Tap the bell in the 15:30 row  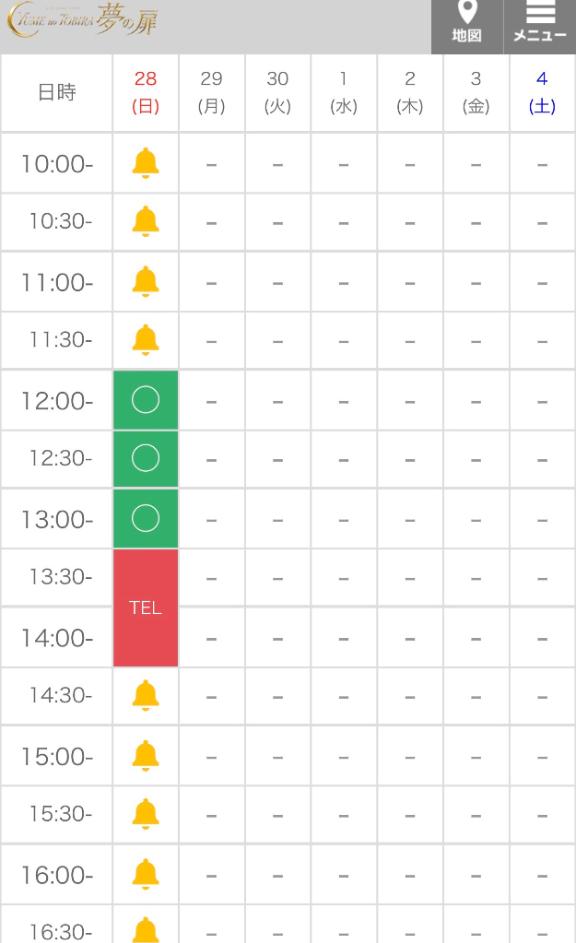pyautogui.click(x=146, y=814)
